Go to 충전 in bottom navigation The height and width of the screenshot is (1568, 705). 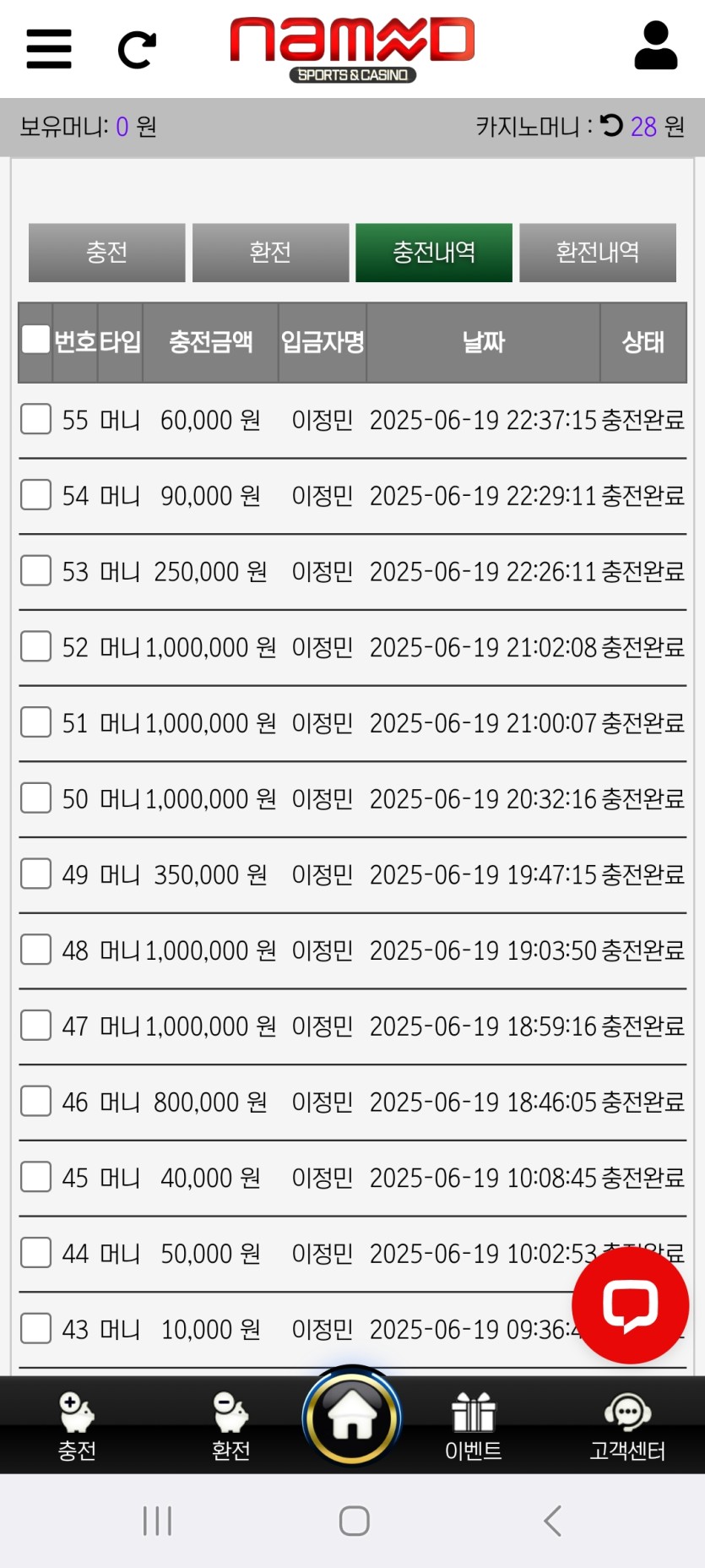[x=77, y=1426]
